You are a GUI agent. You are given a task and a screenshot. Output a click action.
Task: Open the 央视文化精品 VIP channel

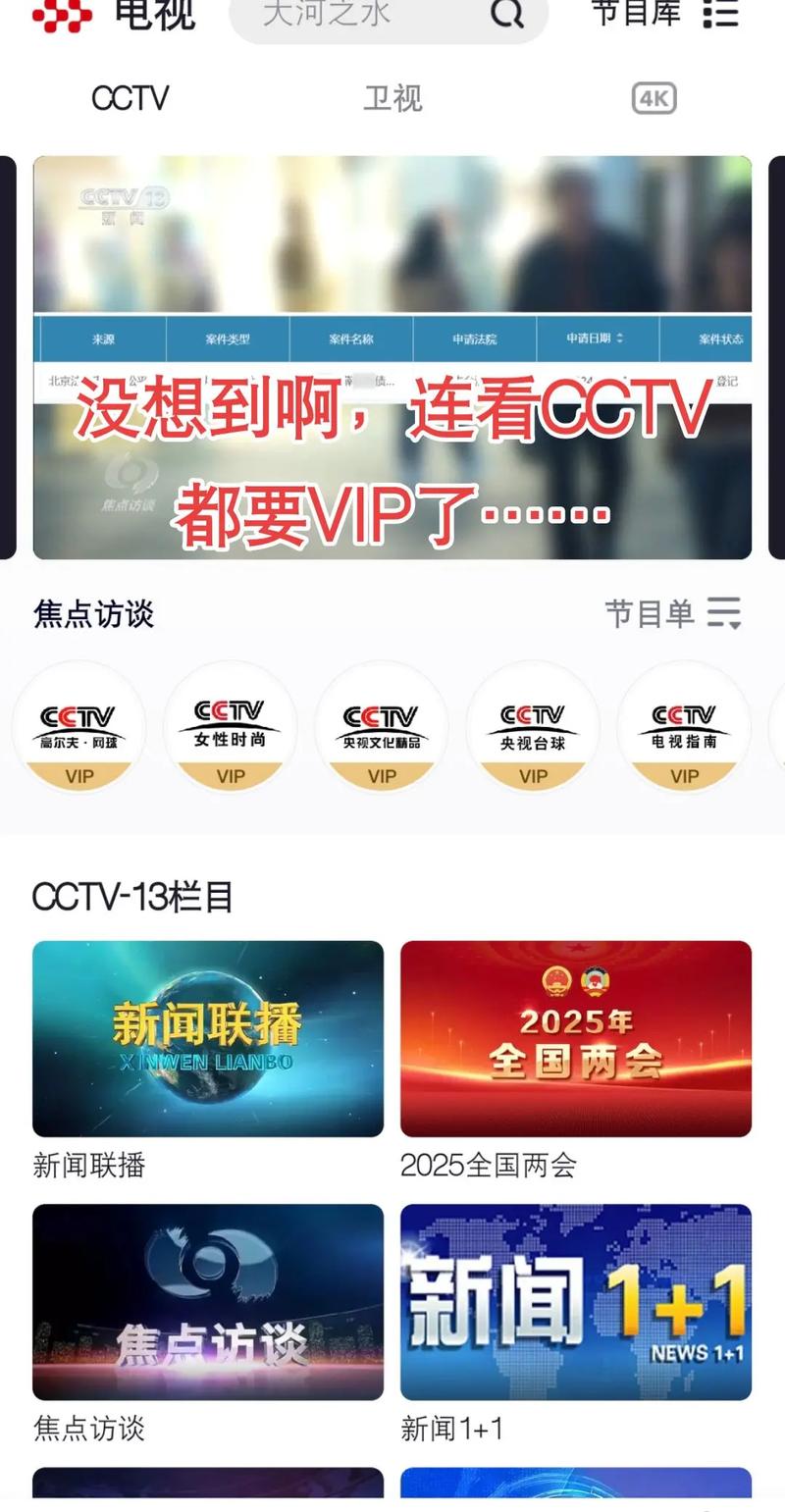click(x=381, y=726)
